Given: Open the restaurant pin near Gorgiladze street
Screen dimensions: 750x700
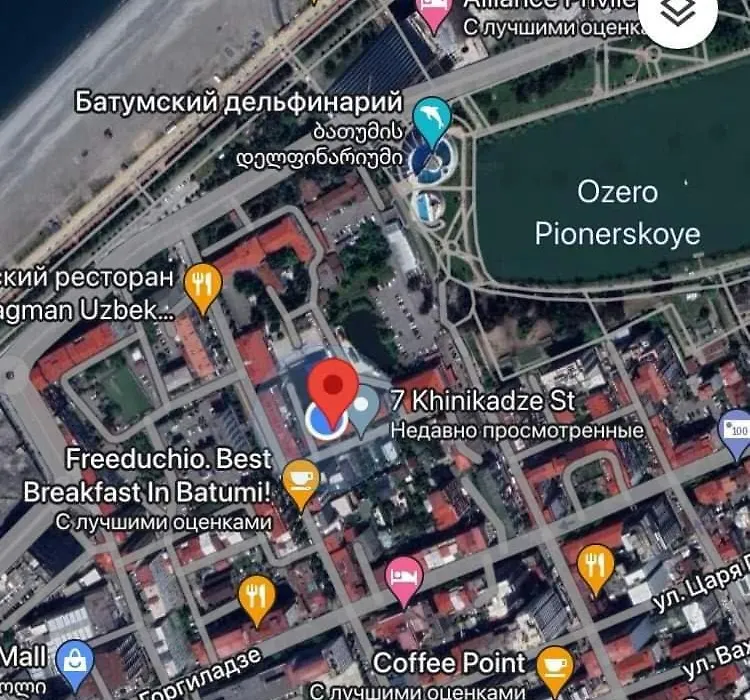Looking at the screenshot, I should [x=257, y=595].
